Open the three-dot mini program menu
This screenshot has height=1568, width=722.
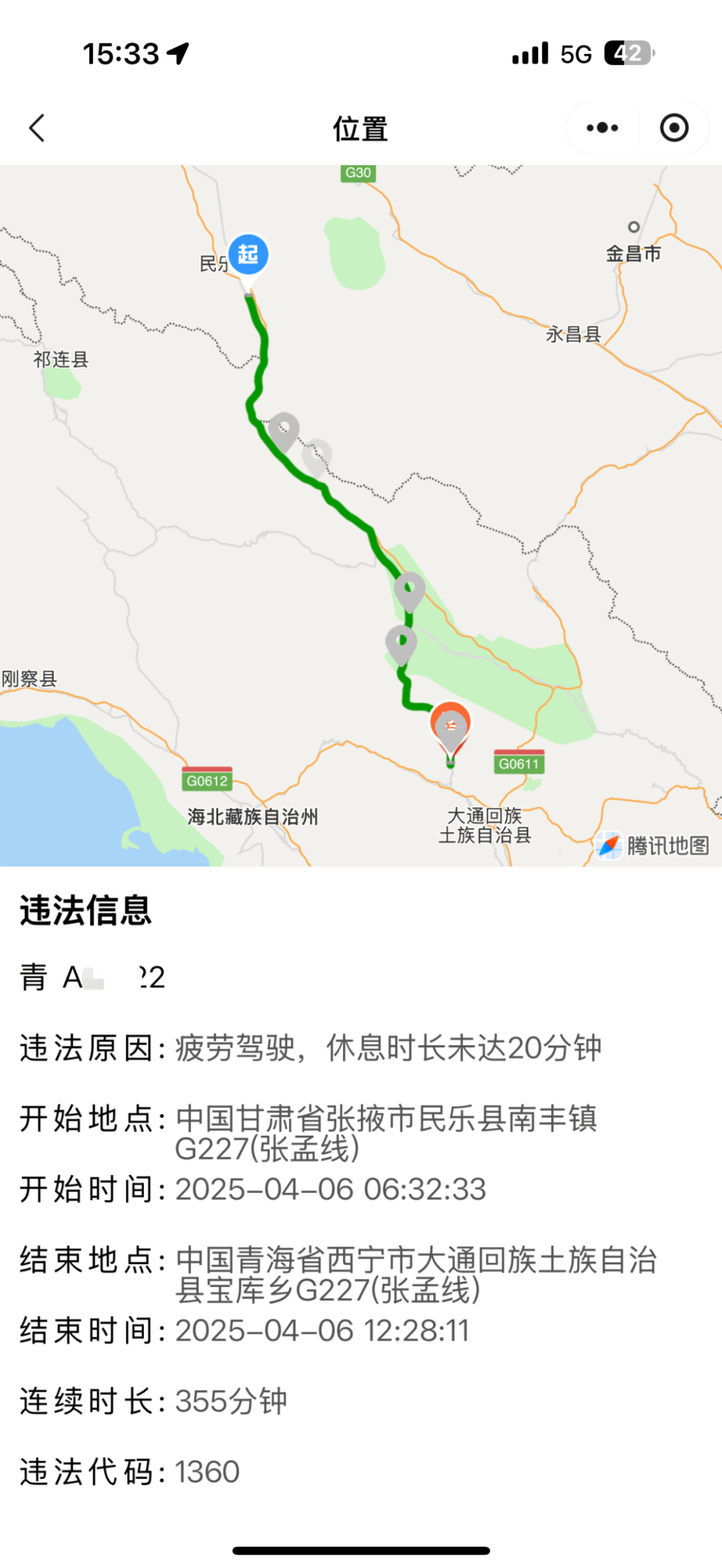(602, 128)
